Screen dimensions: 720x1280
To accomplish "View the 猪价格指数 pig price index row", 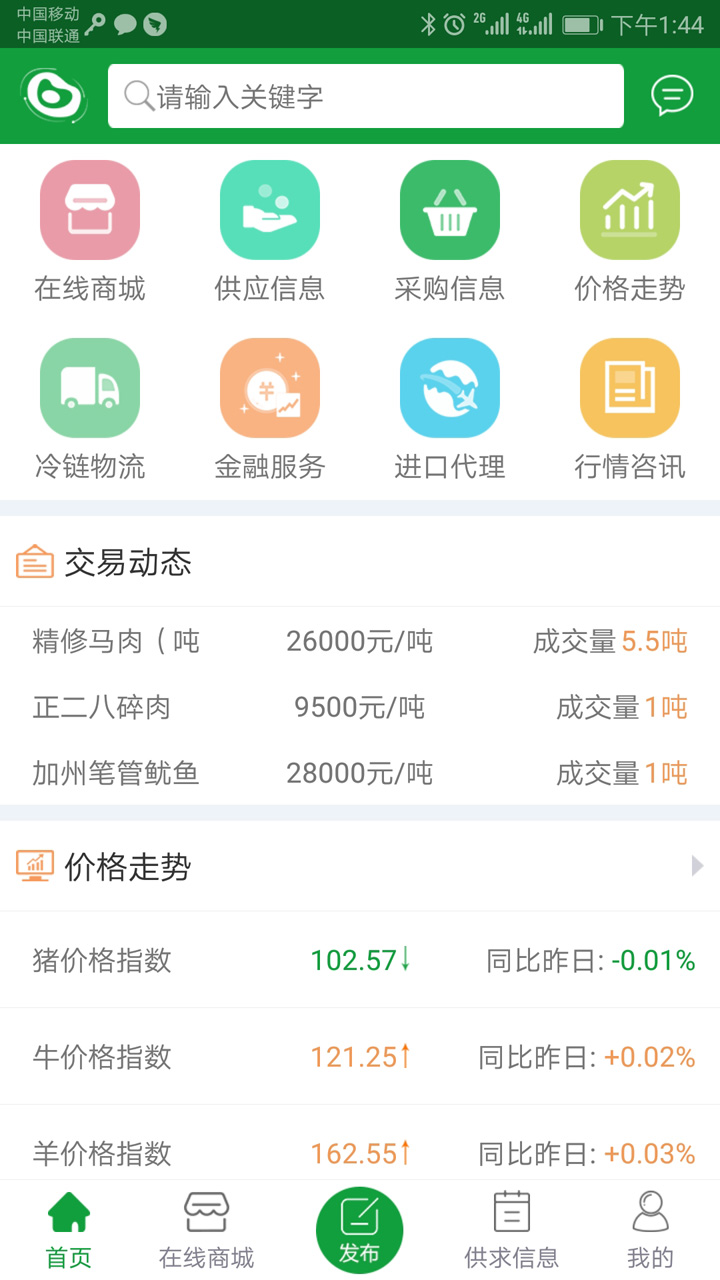I will [x=360, y=960].
